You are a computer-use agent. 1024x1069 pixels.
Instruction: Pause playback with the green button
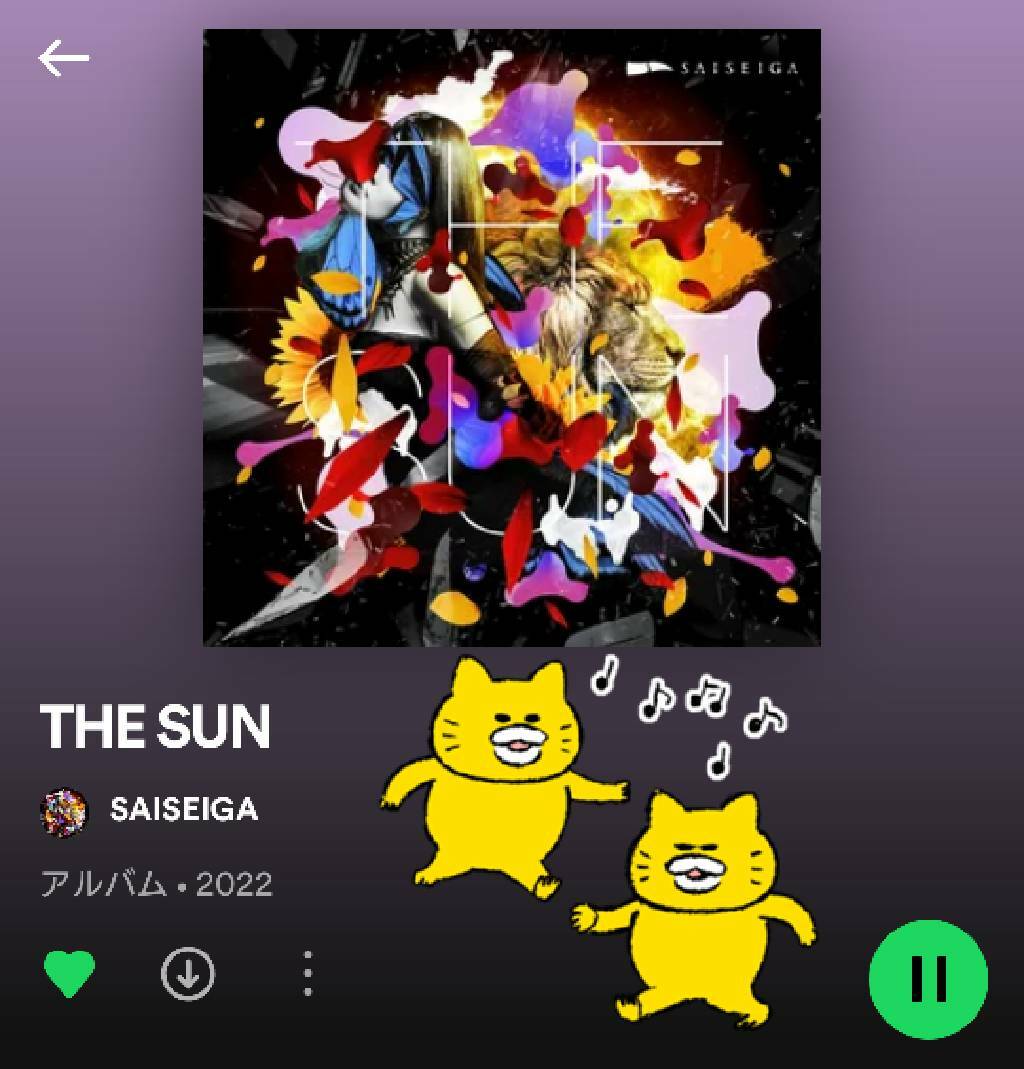pyautogui.click(x=928, y=979)
